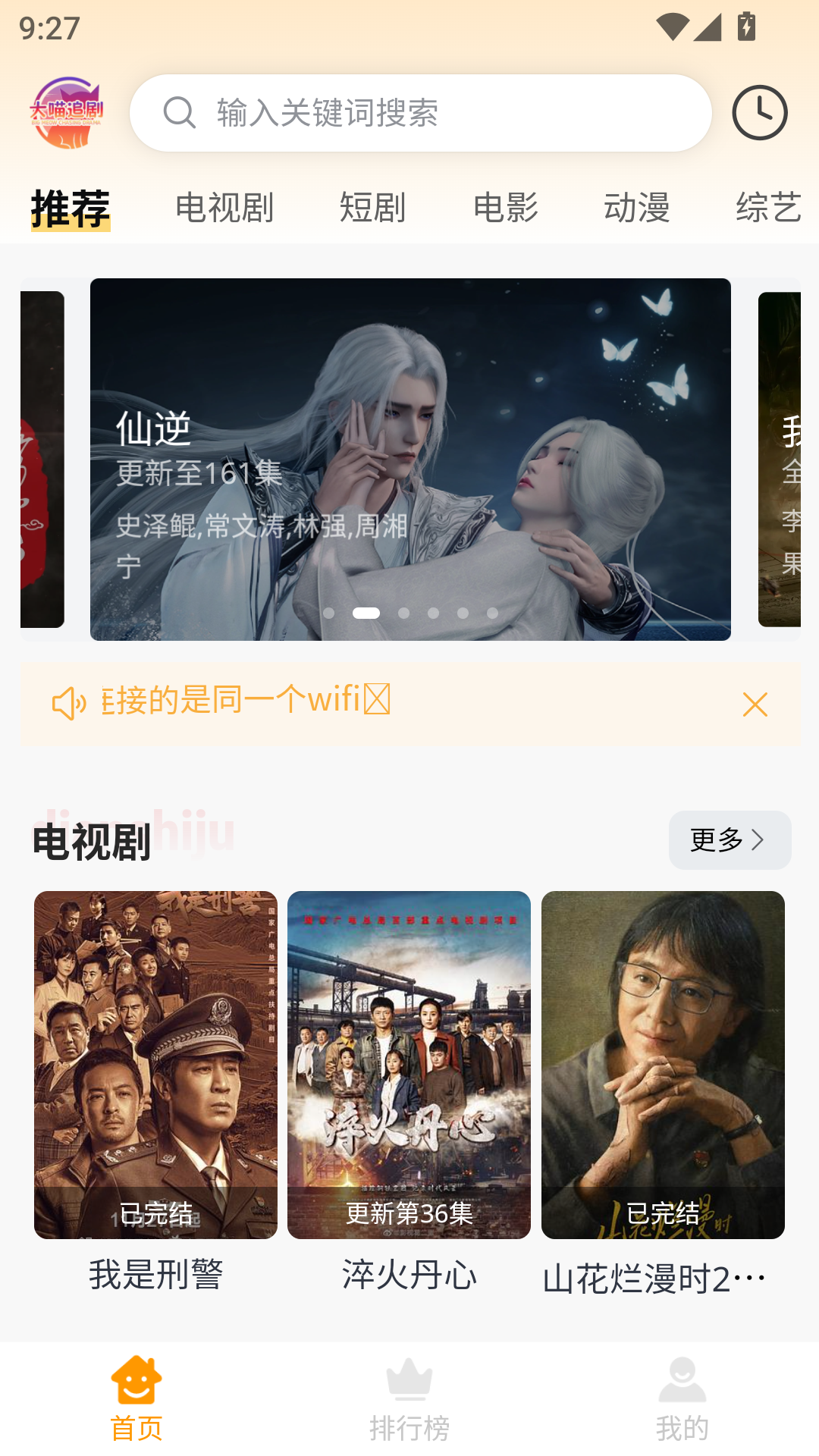Switch to the 短剧 tab

[372, 208]
